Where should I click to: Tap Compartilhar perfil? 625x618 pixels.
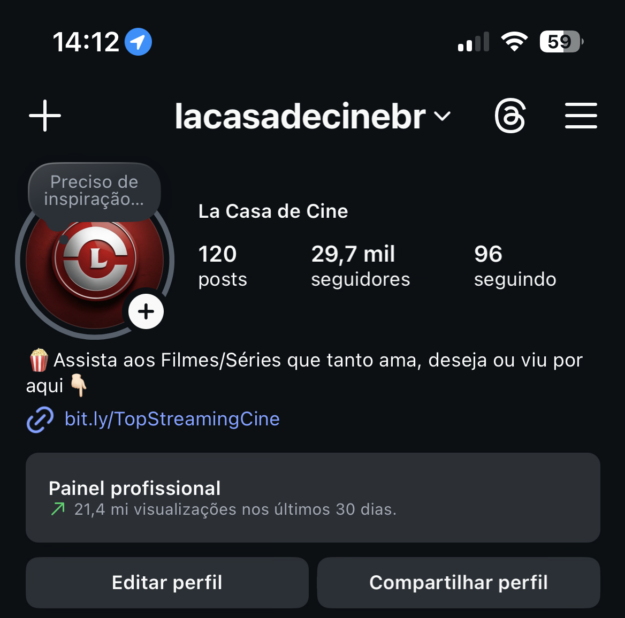(x=458, y=583)
